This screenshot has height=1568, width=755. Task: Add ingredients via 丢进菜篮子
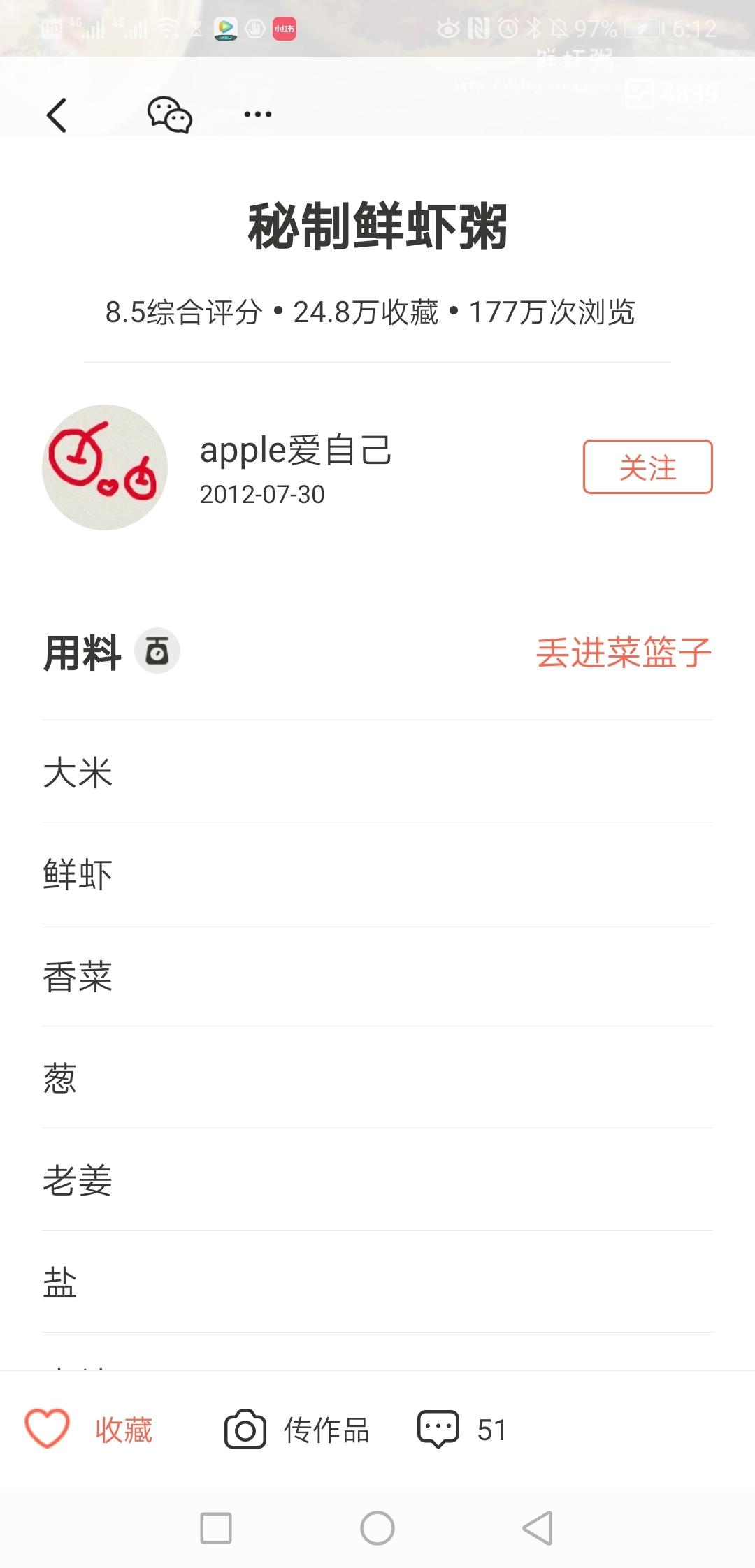[623, 653]
